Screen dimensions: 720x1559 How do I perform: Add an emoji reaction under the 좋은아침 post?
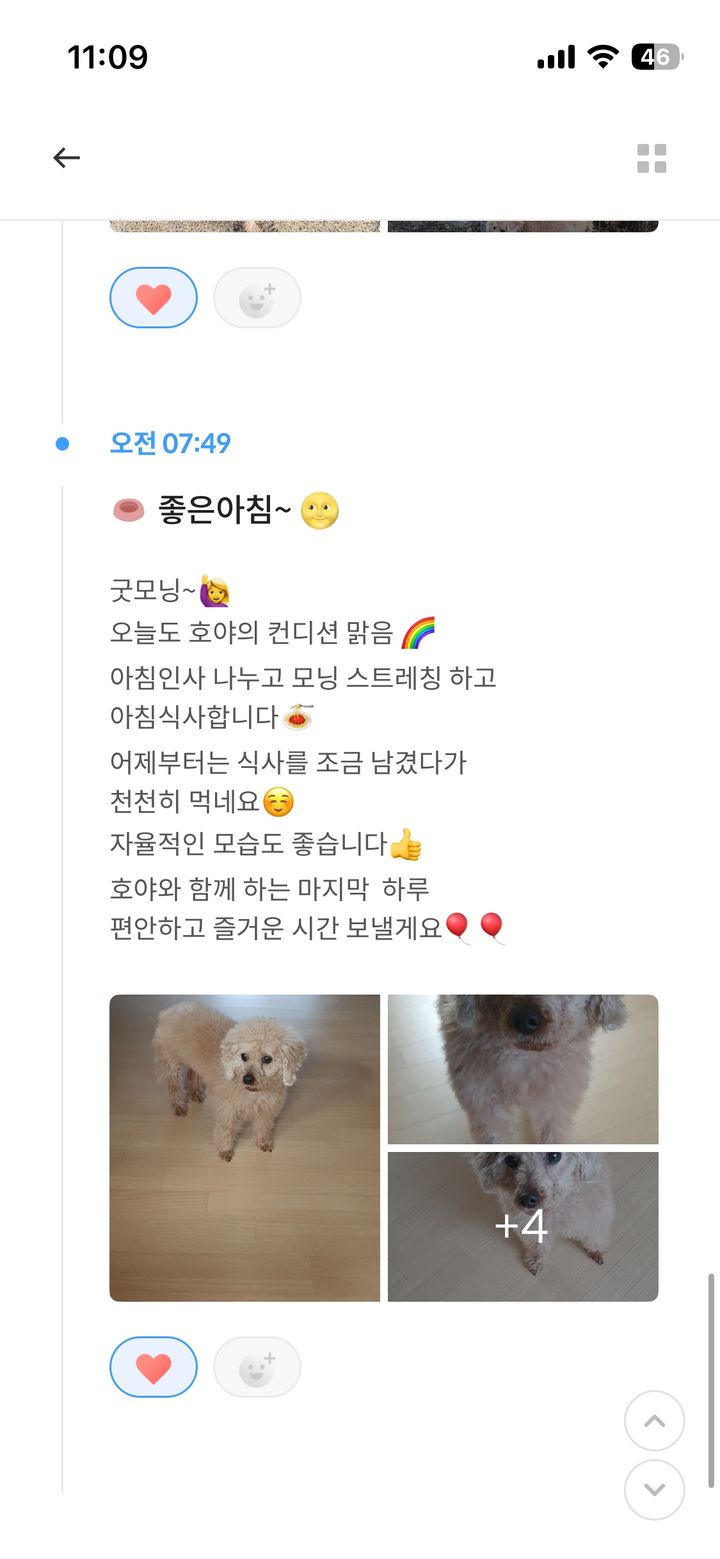click(257, 1367)
